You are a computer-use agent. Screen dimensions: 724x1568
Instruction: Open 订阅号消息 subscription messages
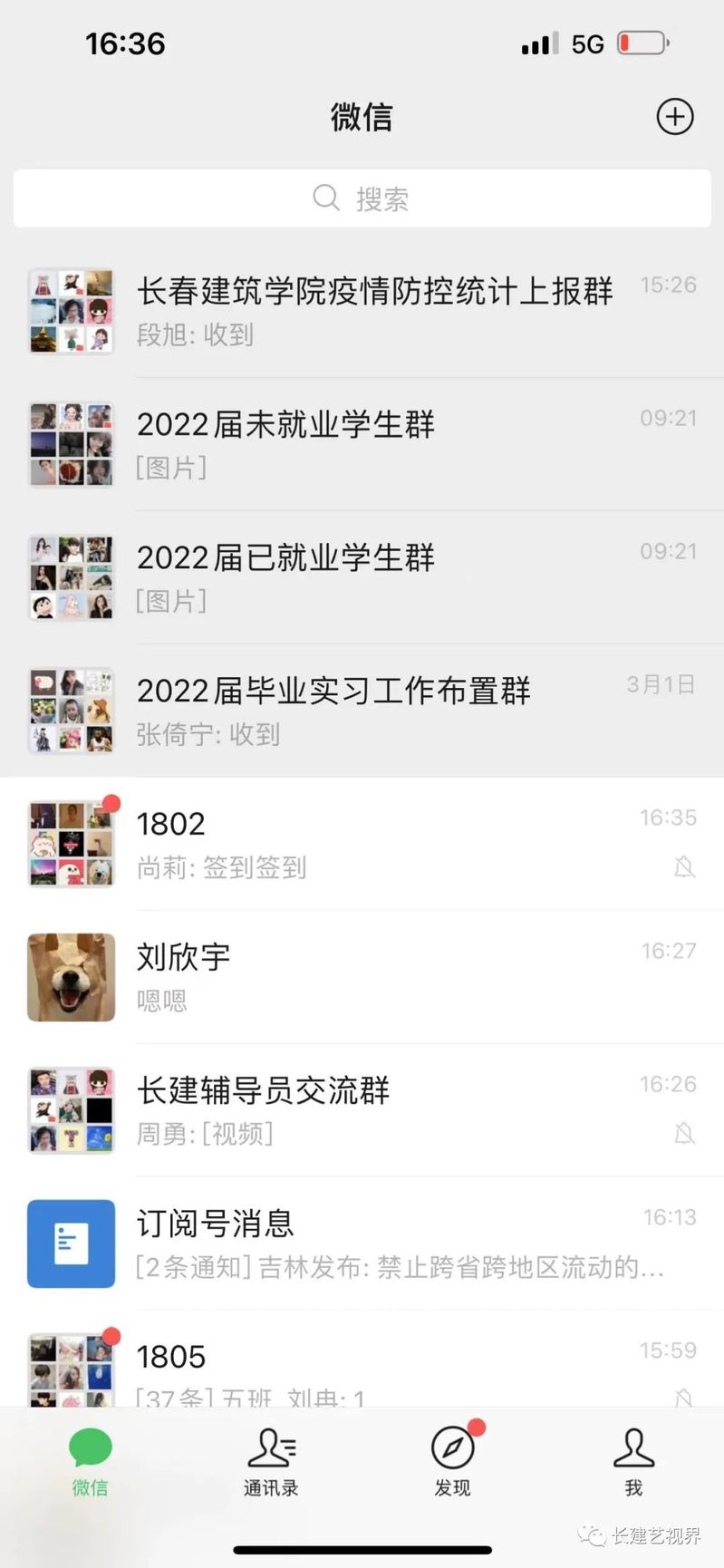[x=362, y=1244]
